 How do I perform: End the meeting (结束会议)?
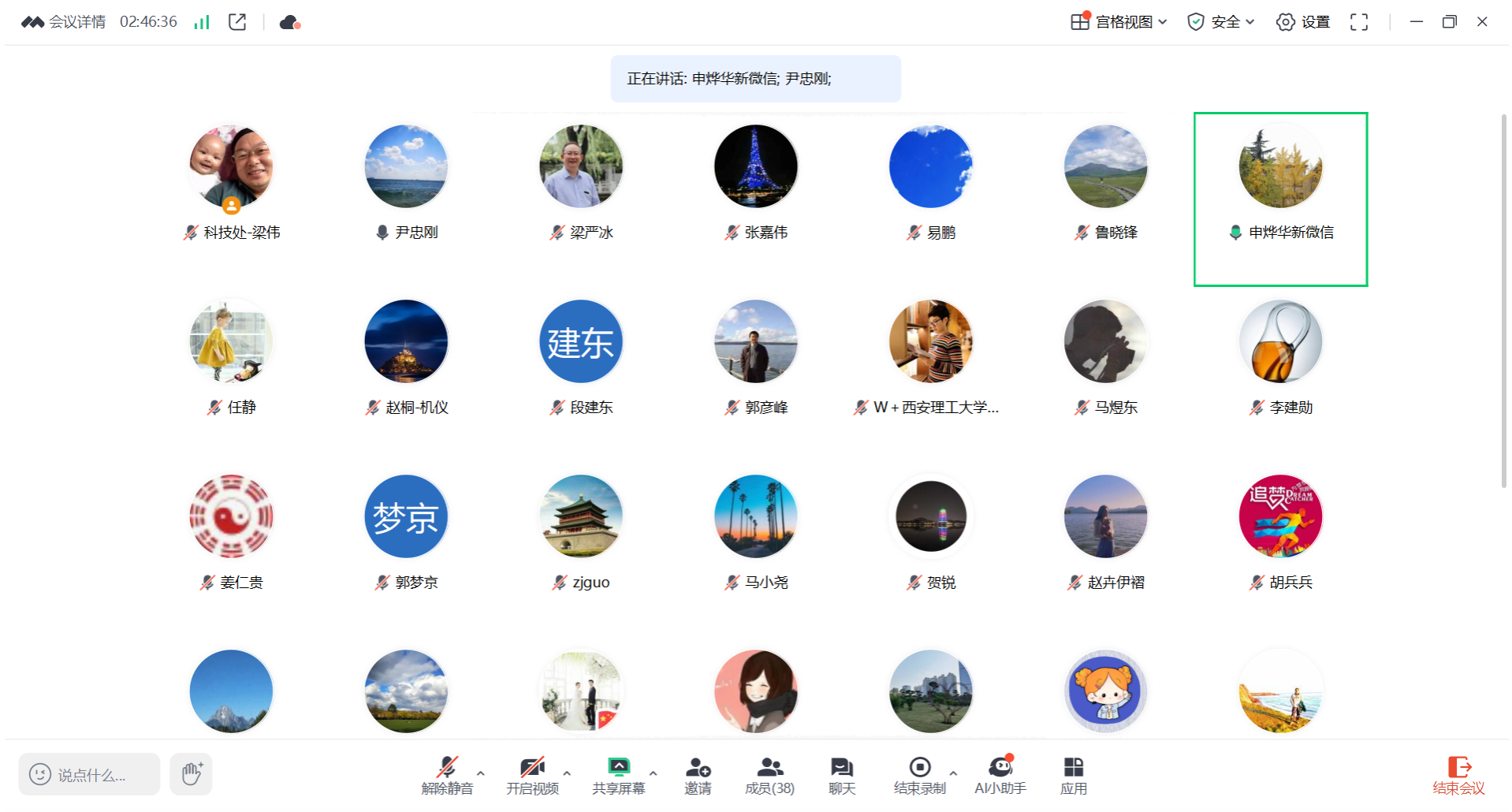(1458, 775)
